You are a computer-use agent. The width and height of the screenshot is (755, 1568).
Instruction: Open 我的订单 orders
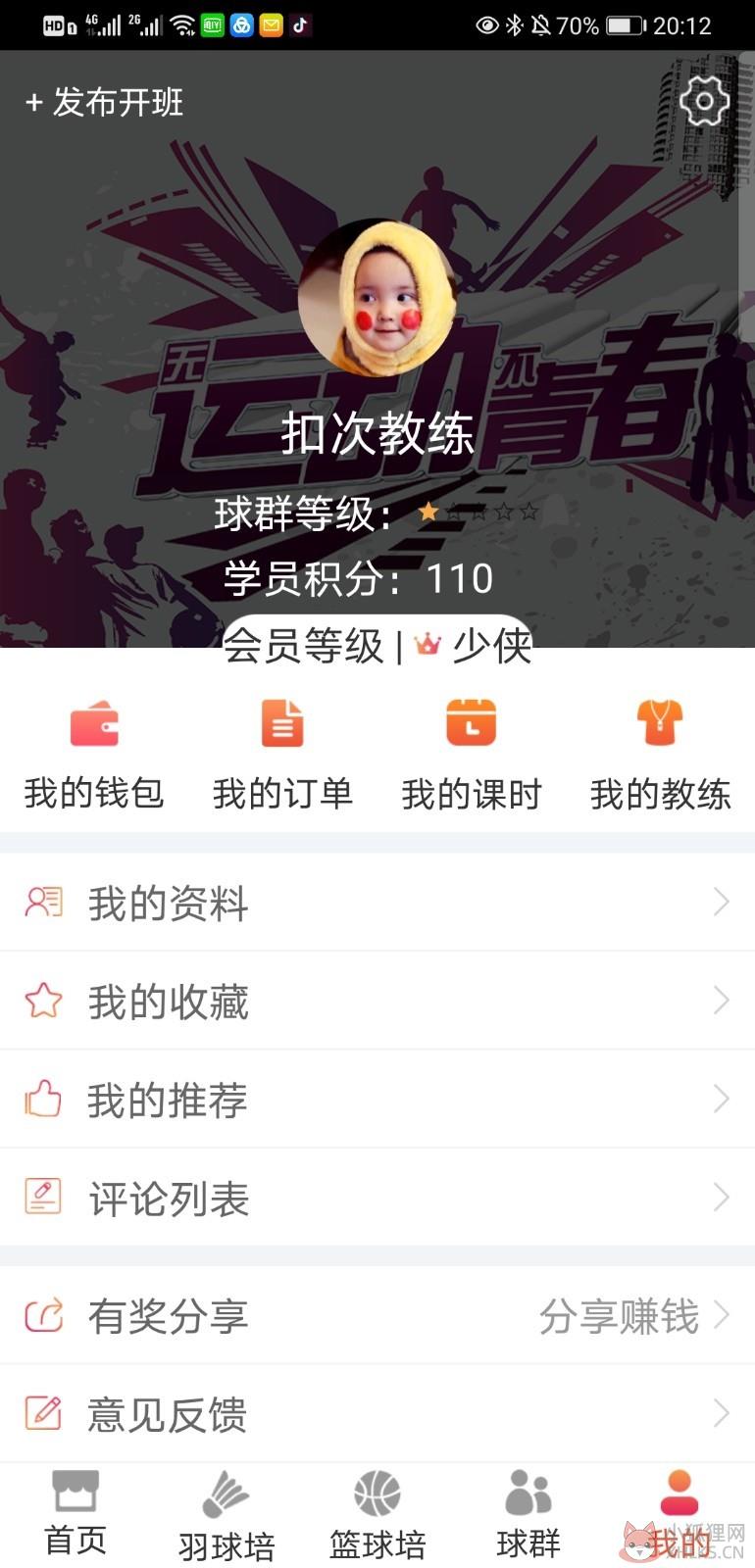click(x=282, y=755)
